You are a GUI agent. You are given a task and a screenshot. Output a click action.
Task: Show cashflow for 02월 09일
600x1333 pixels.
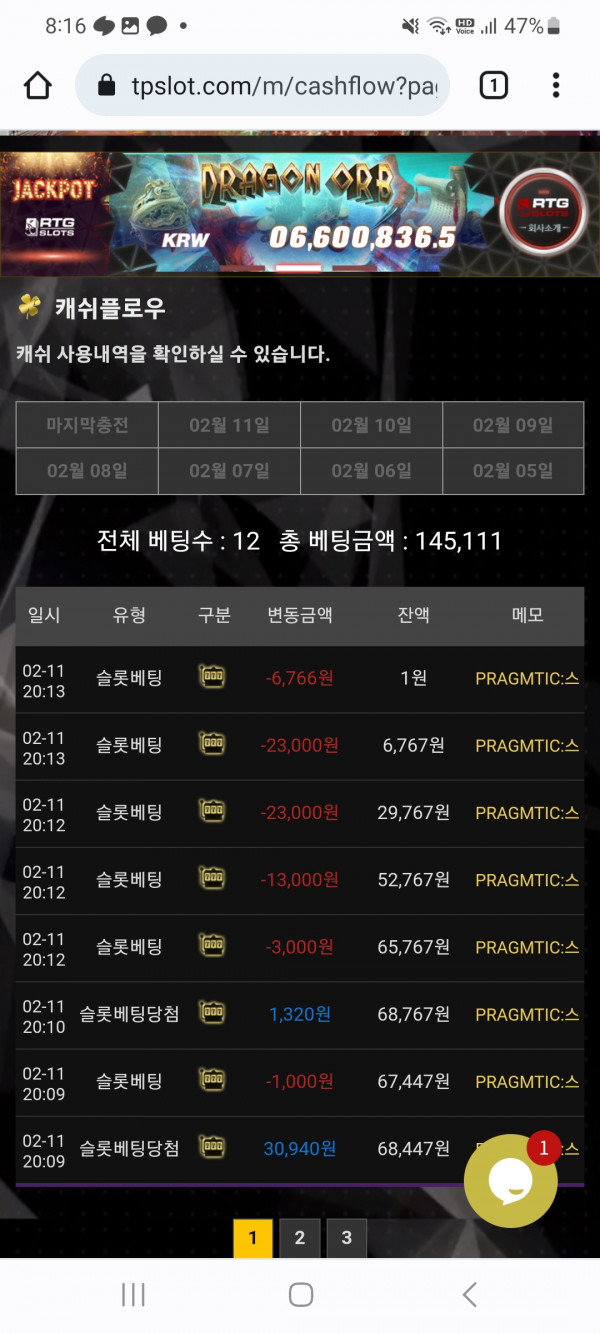click(x=513, y=425)
